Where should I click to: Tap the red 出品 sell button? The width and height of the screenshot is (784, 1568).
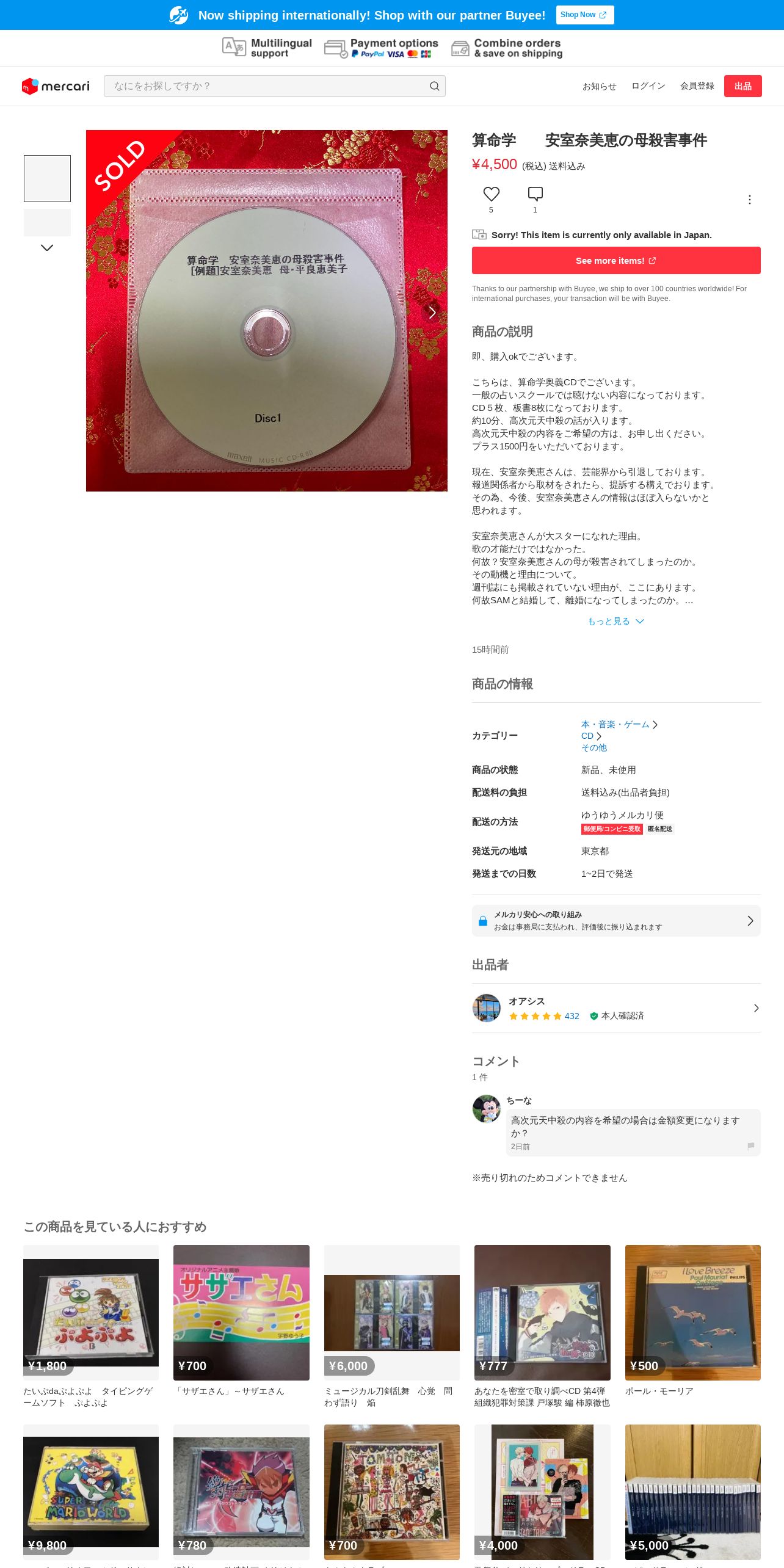[742, 86]
